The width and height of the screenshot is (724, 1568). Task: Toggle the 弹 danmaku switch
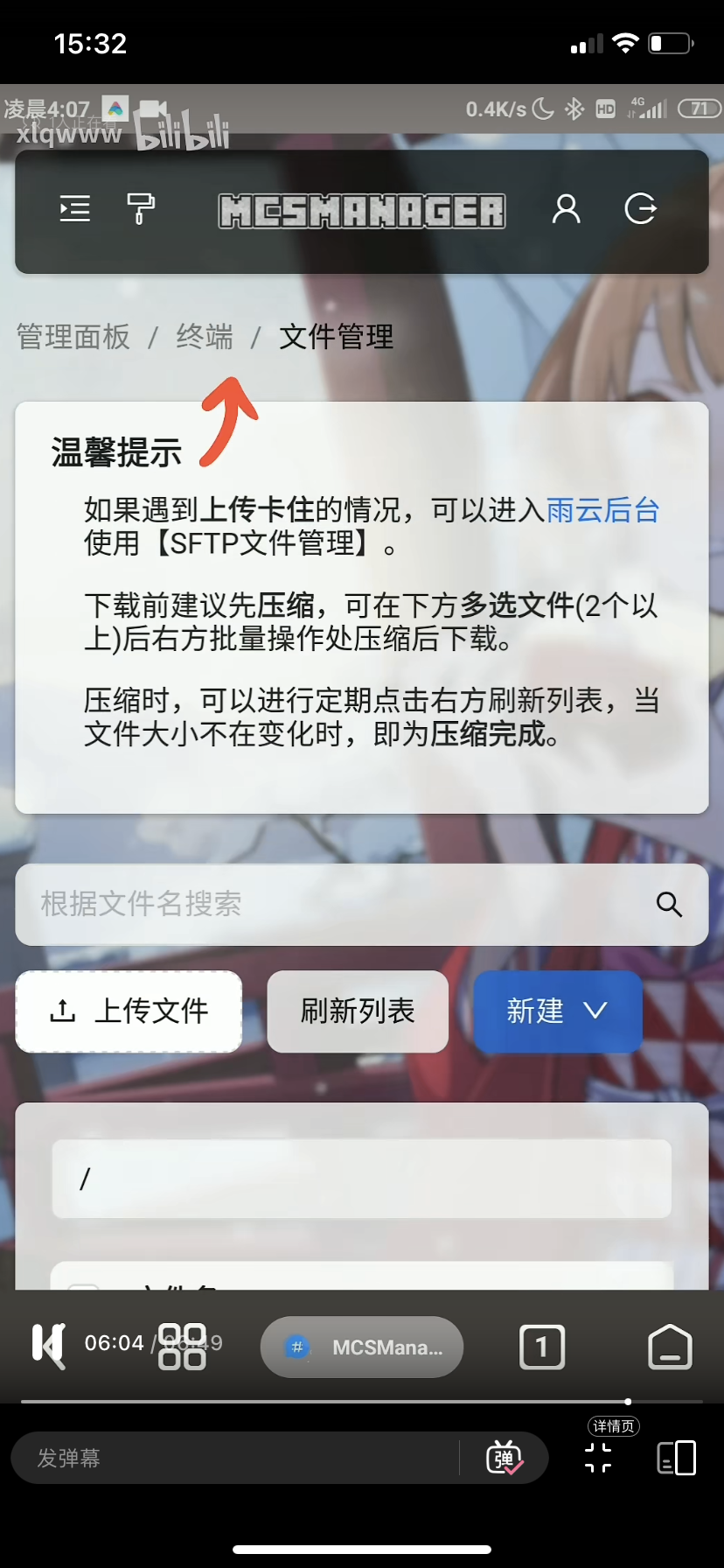coord(505,1457)
